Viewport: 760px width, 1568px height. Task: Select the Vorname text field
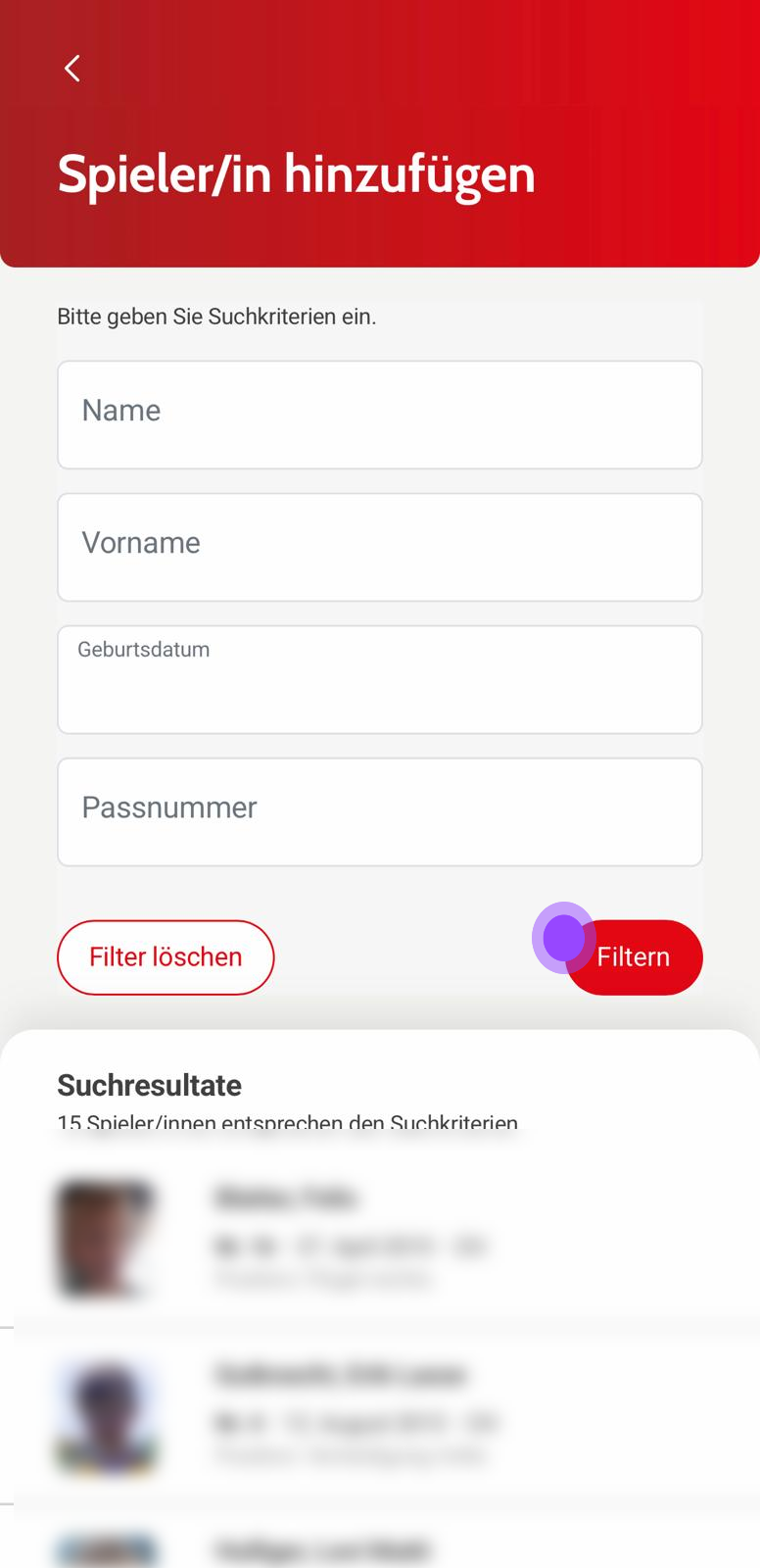coord(379,547)
